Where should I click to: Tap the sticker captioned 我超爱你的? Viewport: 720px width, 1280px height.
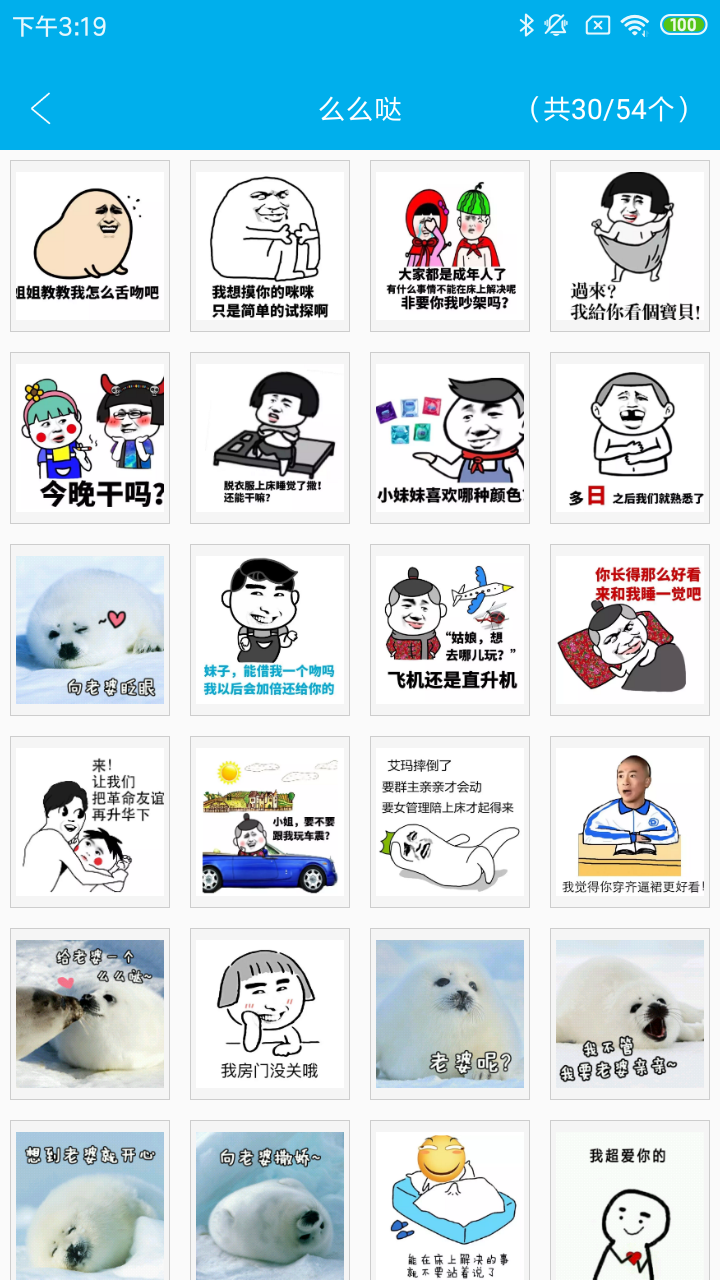[x=630, y=1200]
